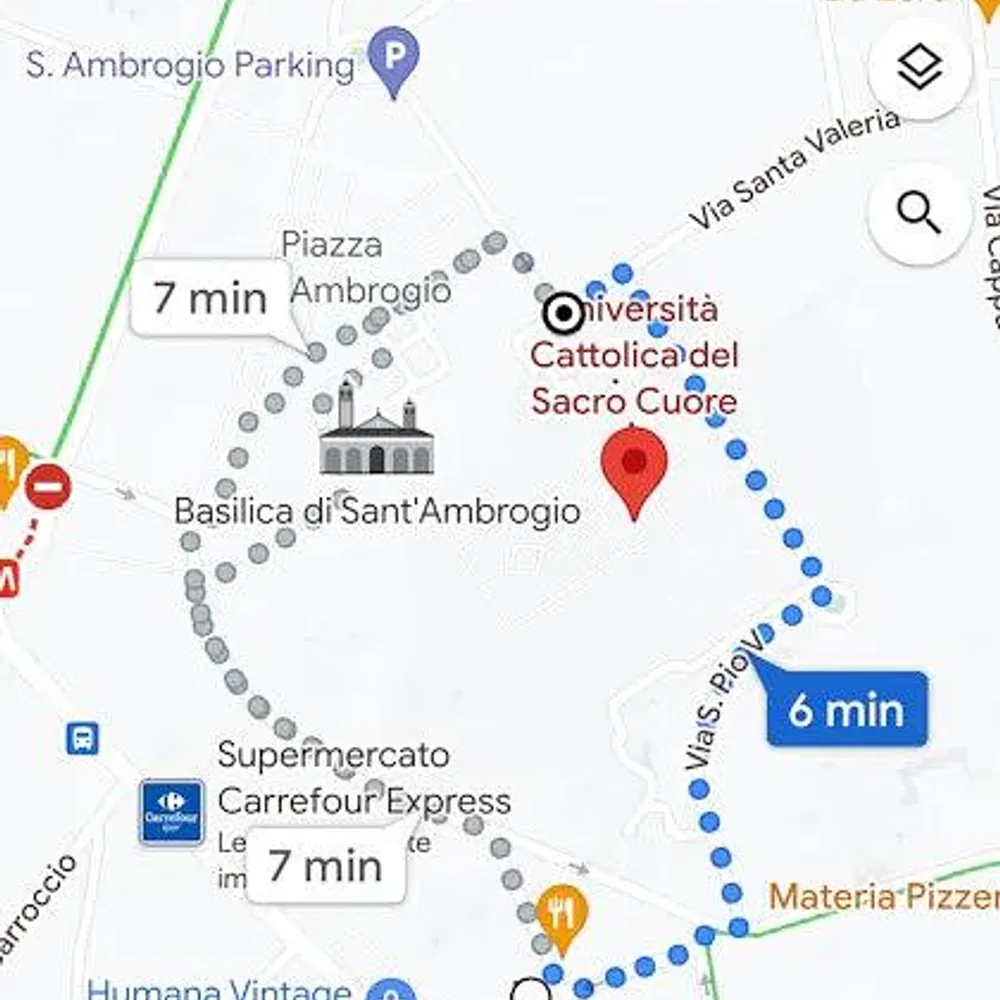This screenshot has width=1000, height=1000.
Task: Tap the search magnifier button
Action: tap(920, 213)
